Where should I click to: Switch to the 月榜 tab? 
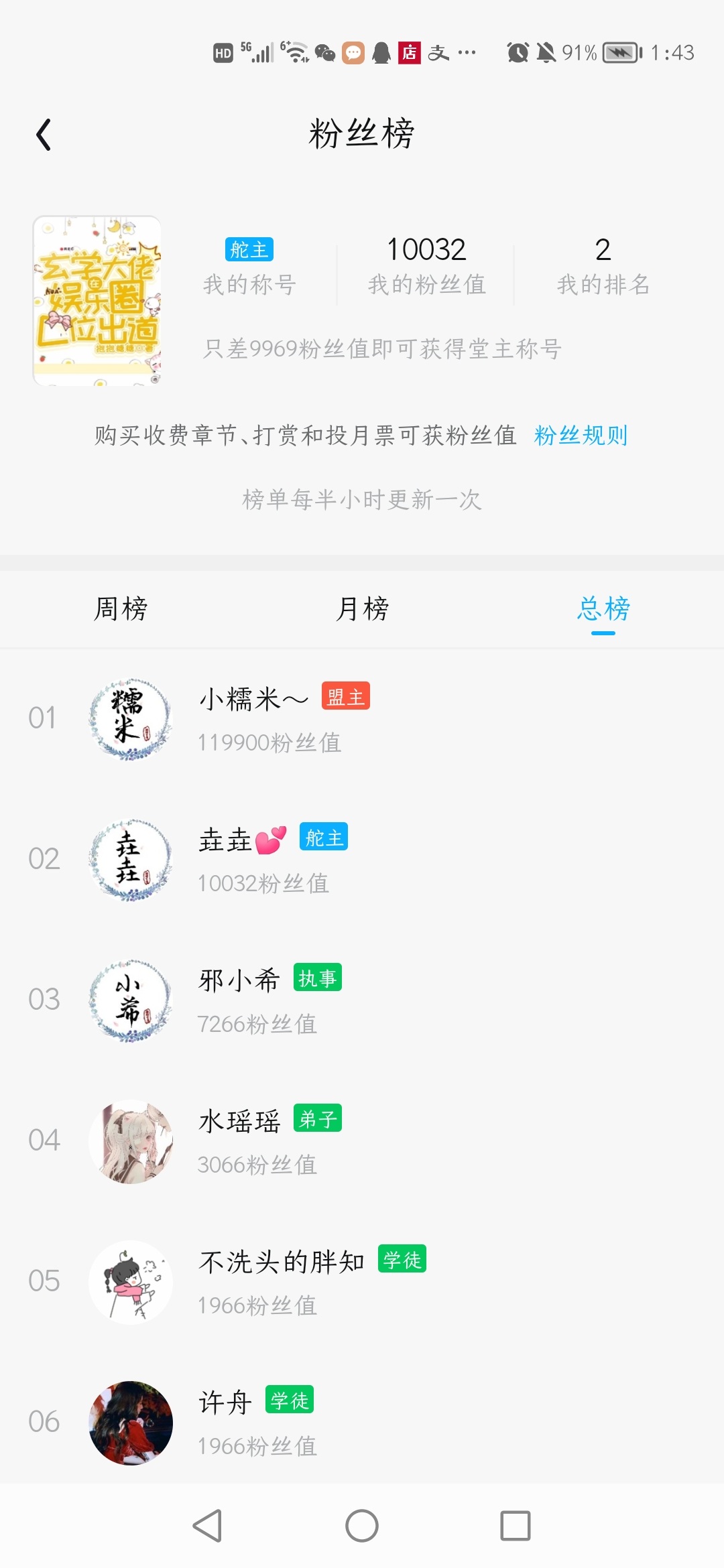click(362, 609)
